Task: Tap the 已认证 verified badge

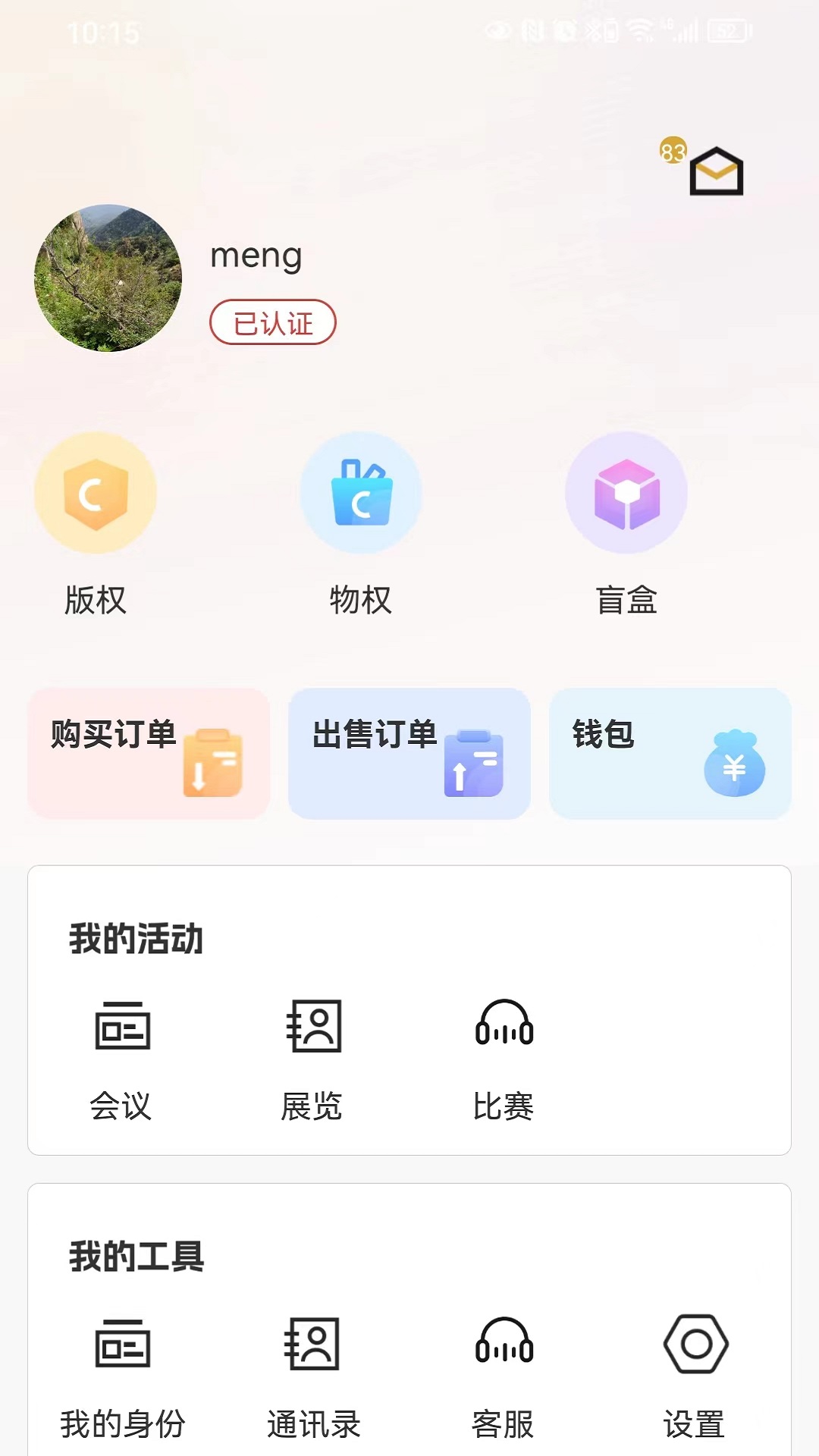Action: pos(272,322)
